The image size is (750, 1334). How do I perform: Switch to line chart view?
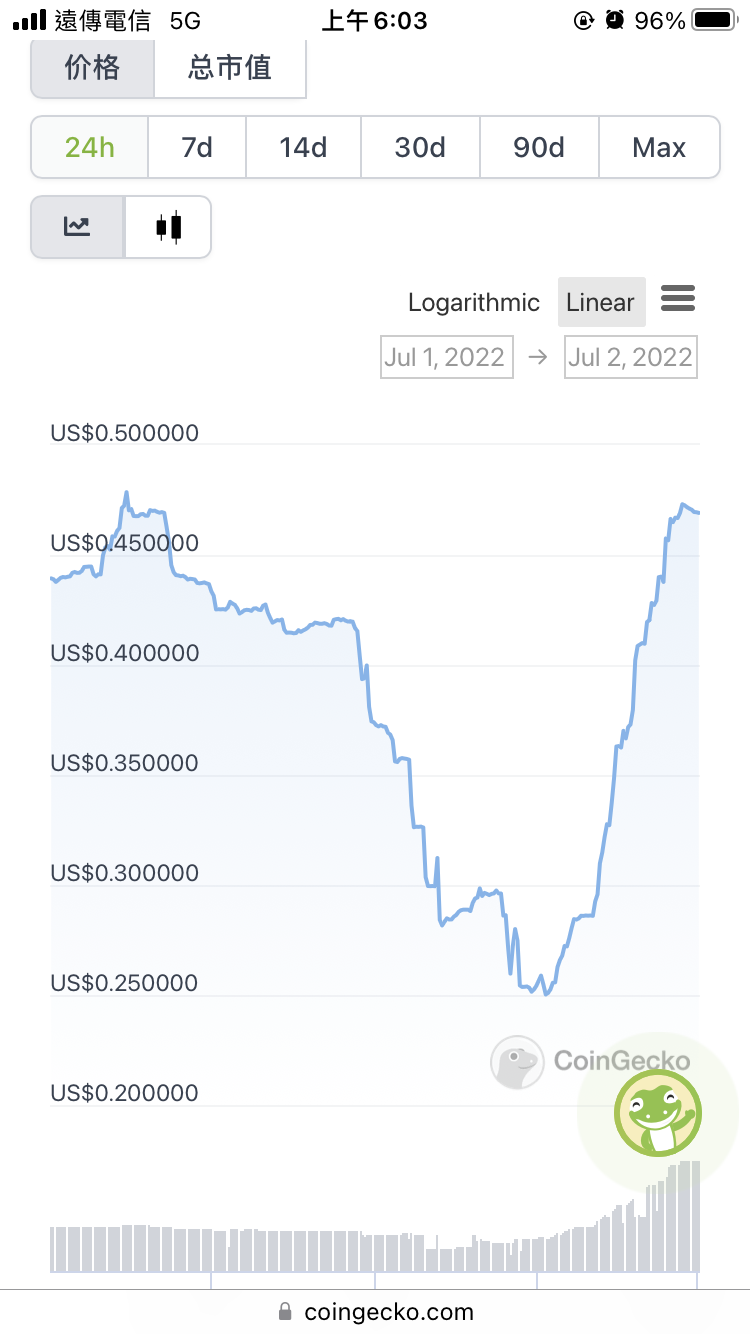pyautogui.click(x=78, y=227)
